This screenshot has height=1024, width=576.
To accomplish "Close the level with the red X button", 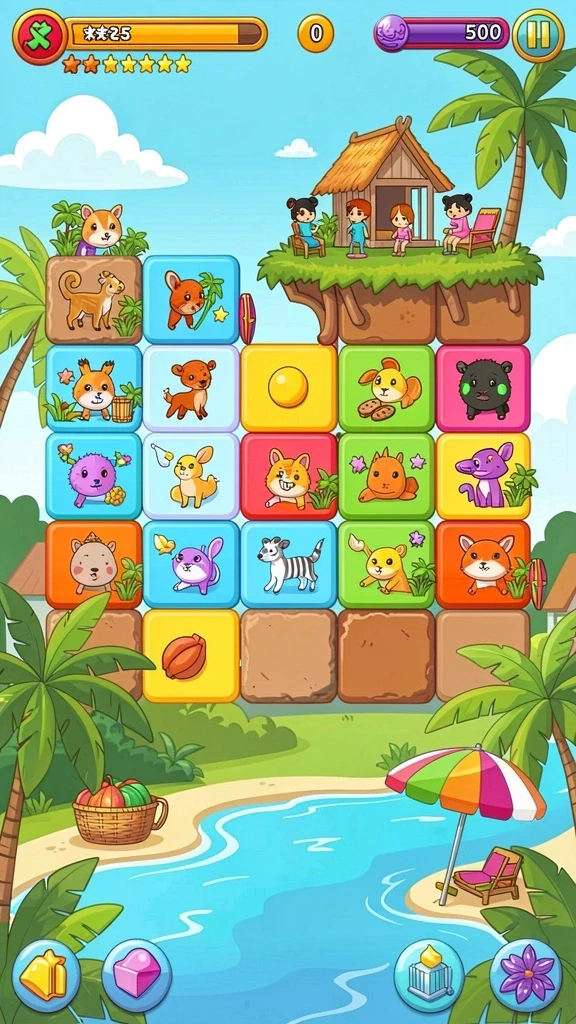I will coord(39,37).
